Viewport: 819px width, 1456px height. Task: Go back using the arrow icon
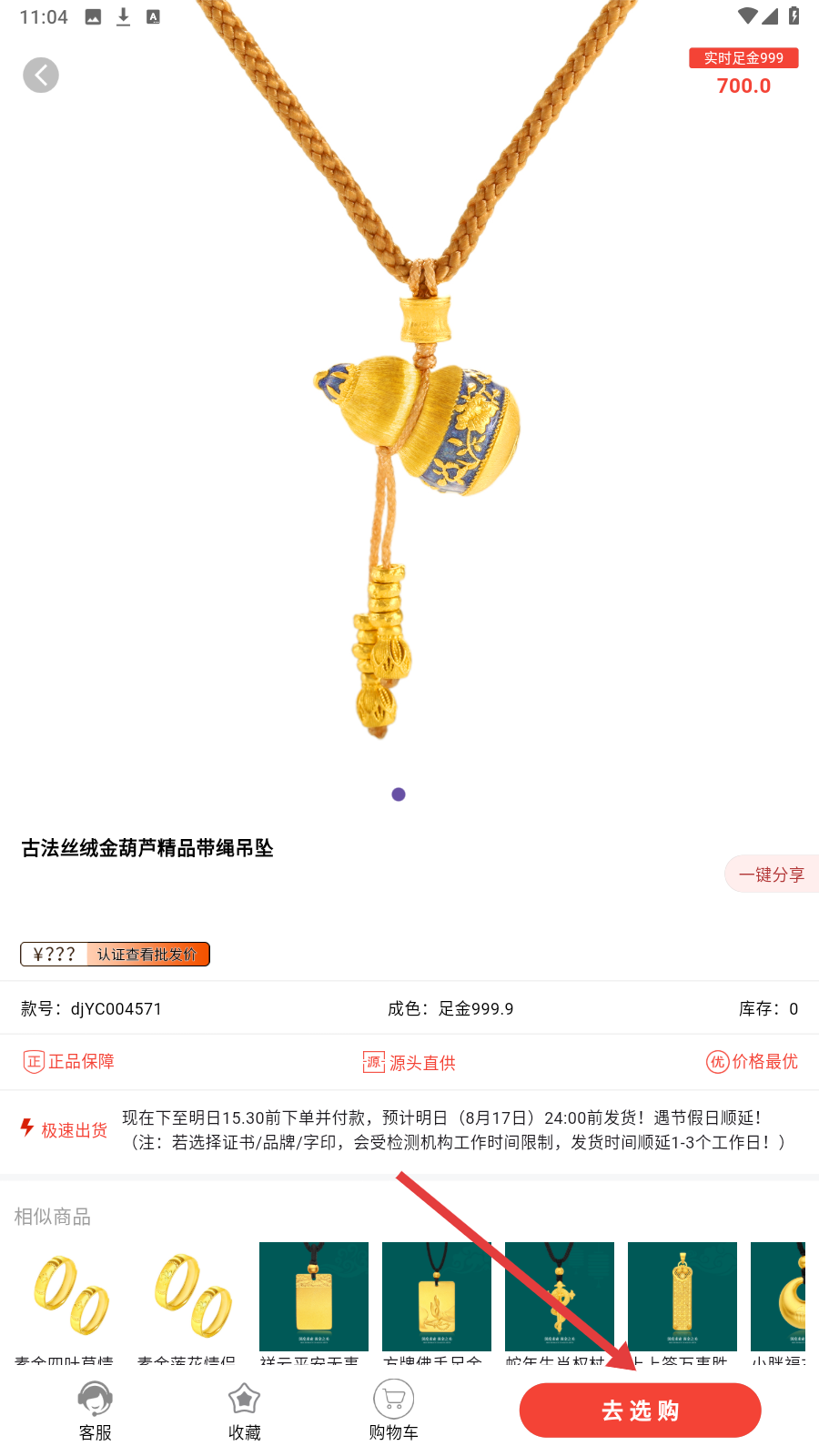click(41, 76)
